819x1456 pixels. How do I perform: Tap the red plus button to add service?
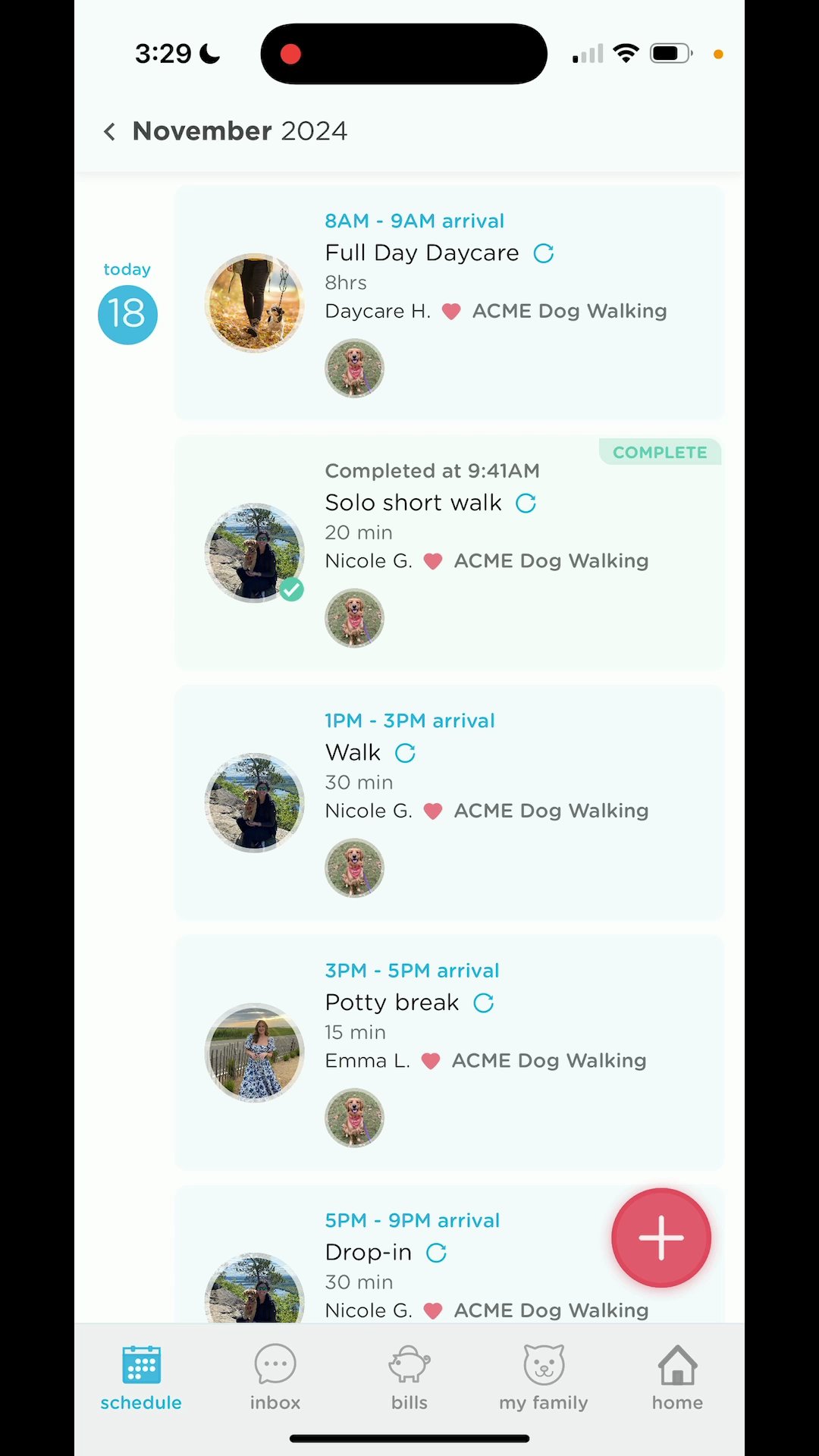[x=661, y=1238]
